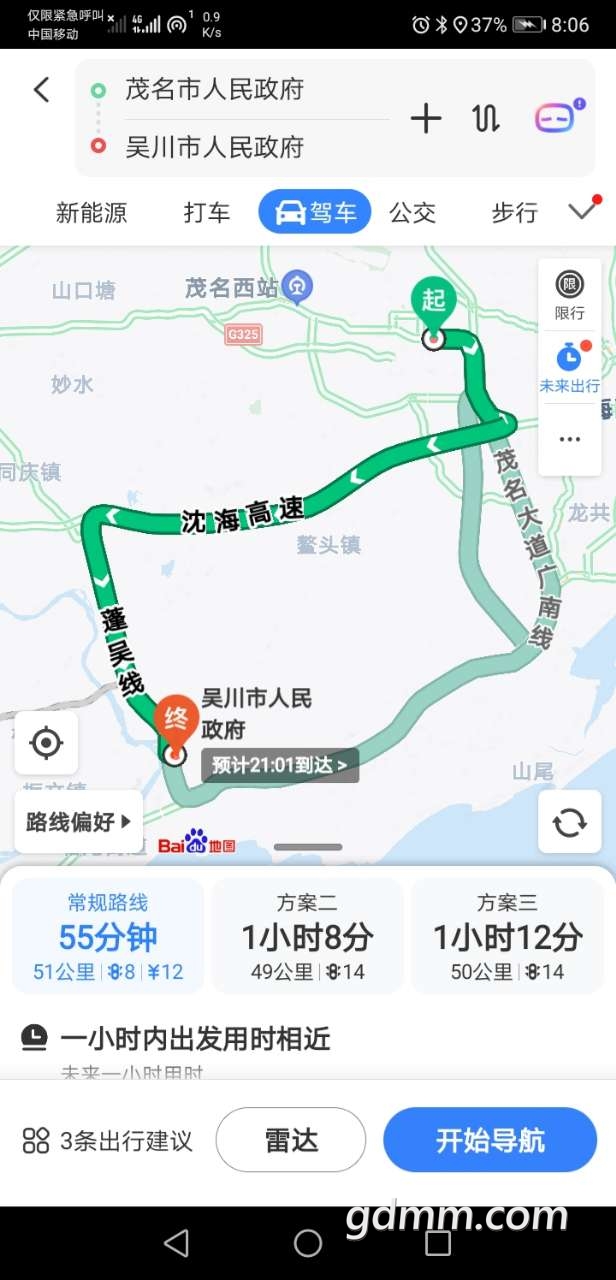
Task: Refresh the route results
Action: [x=570, y=822]
